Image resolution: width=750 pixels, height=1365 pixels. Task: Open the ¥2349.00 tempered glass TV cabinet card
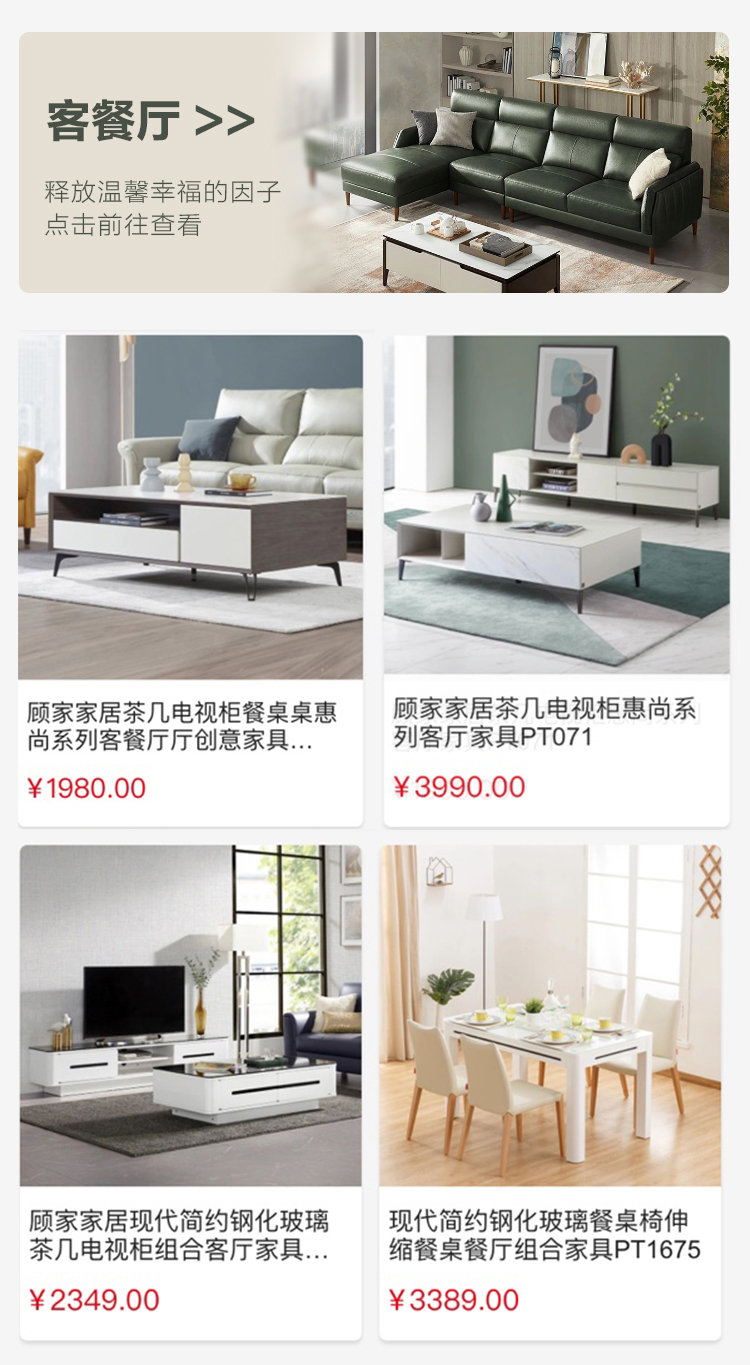[x=190, y=1090]
